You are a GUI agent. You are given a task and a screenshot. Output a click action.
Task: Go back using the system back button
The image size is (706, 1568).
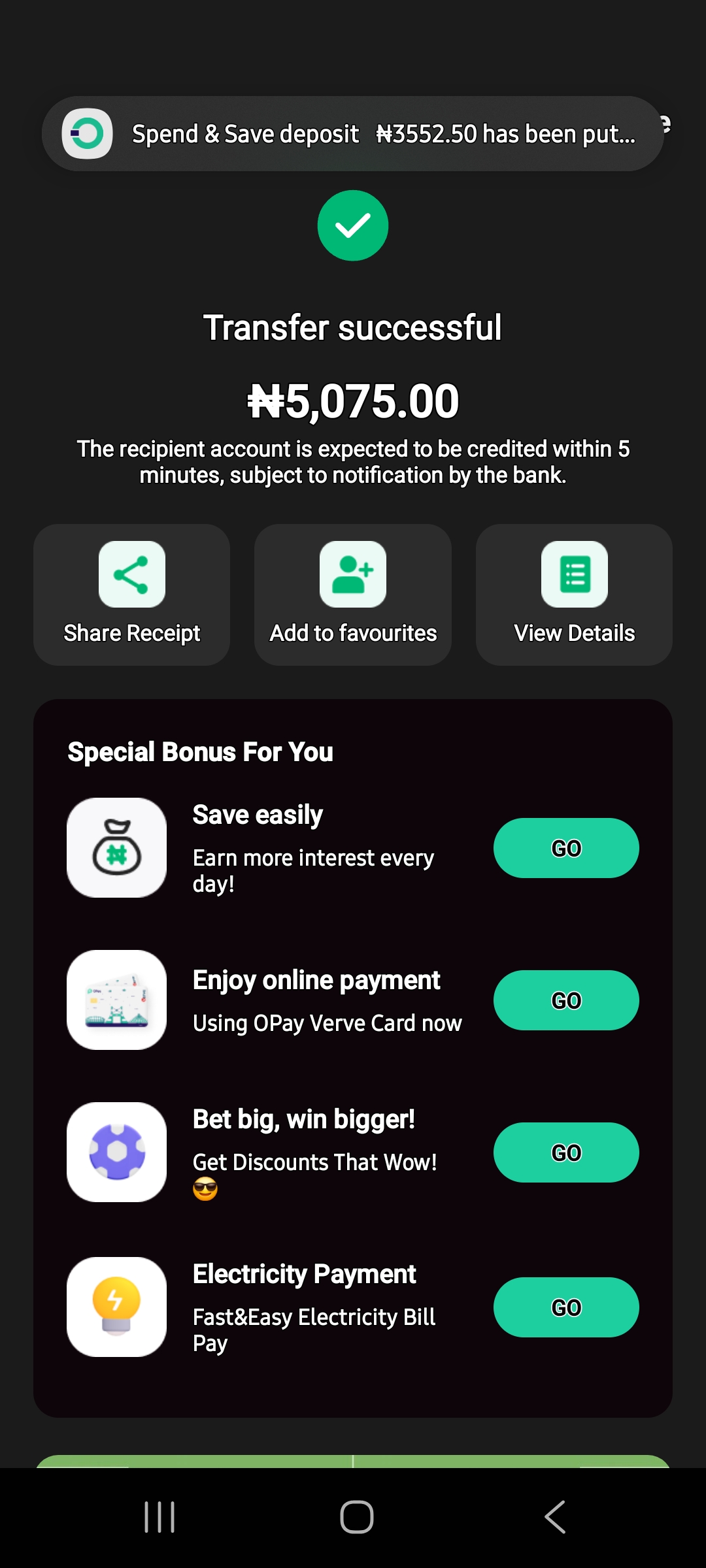coord(555,1517)
